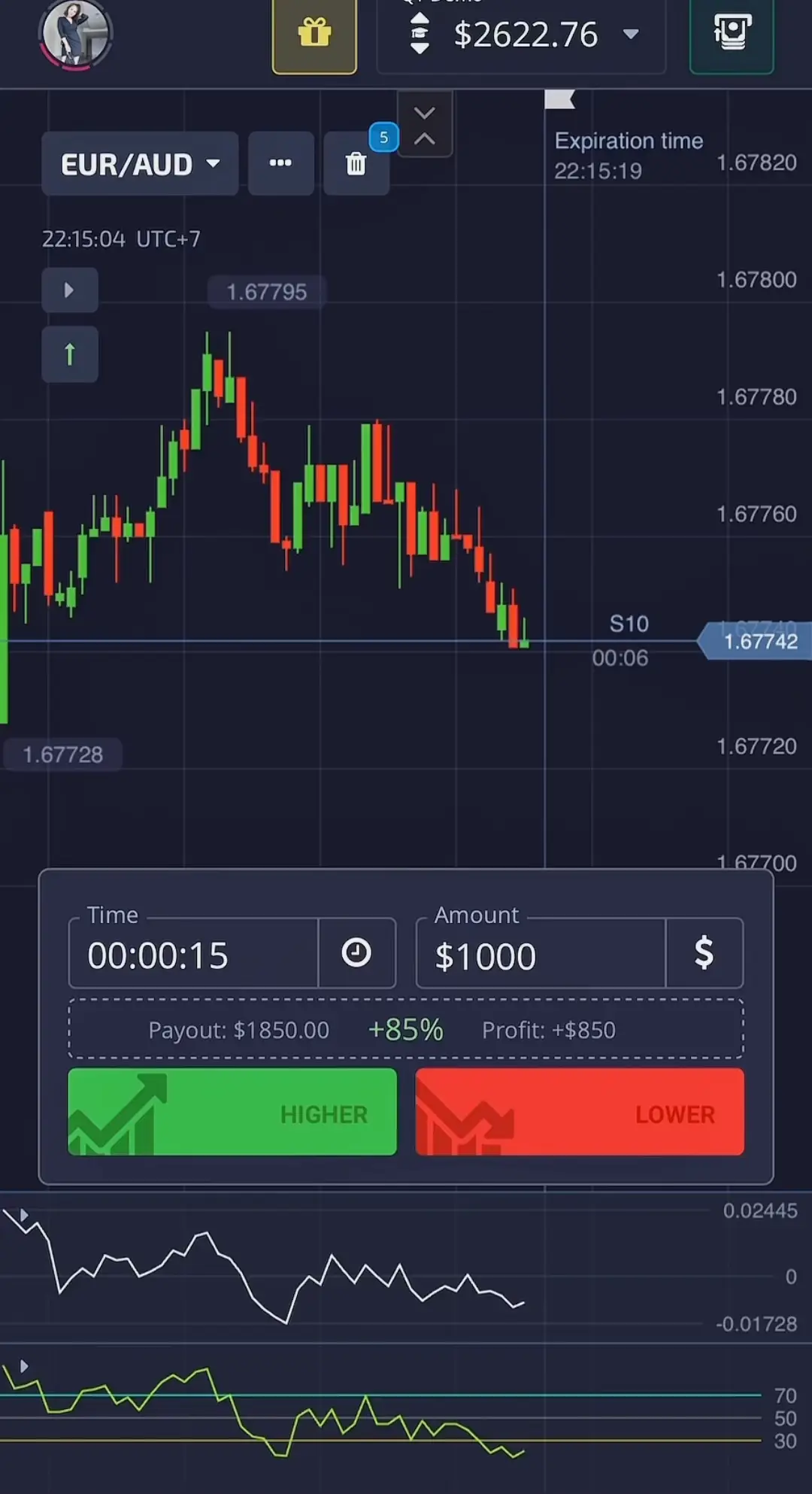The width and height of the screenshot is (812, 1494).
Task: Place a HIGHER trade
Action: coord(232,1112)
